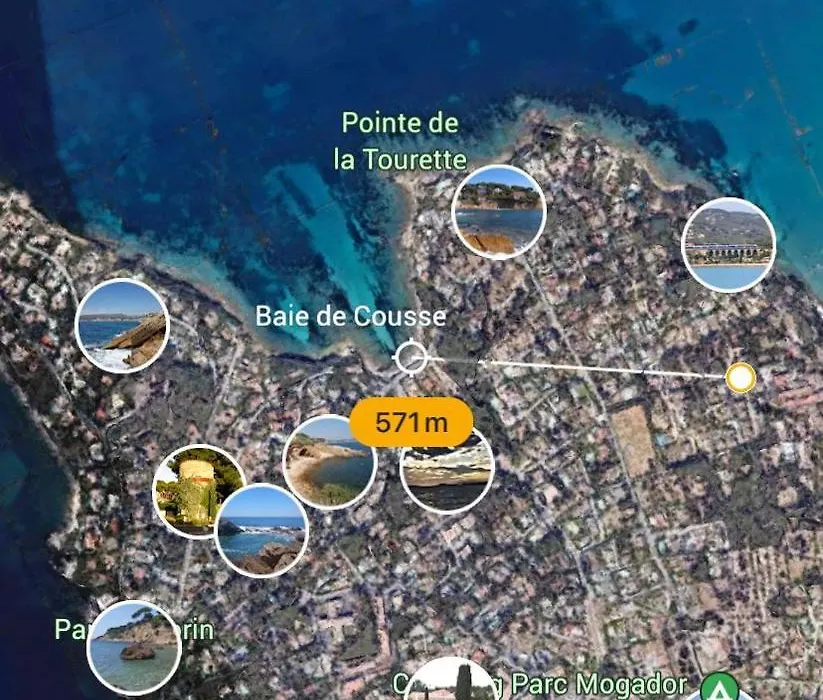Image resolution: width=823 pixels, height=700 pixels.
Task: Select the yellow measurement end point
Action: (740, 377)
